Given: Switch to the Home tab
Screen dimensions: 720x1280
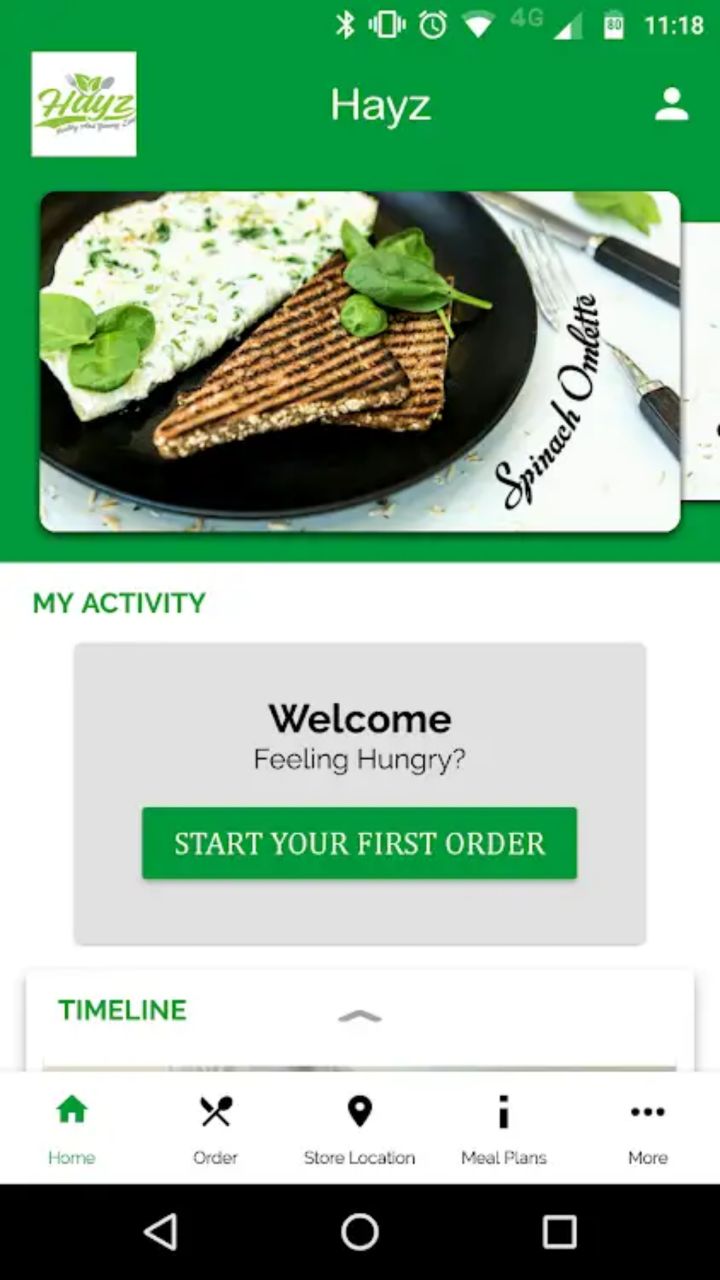Looking at the screenshot, I should (x=72, y=1129).
